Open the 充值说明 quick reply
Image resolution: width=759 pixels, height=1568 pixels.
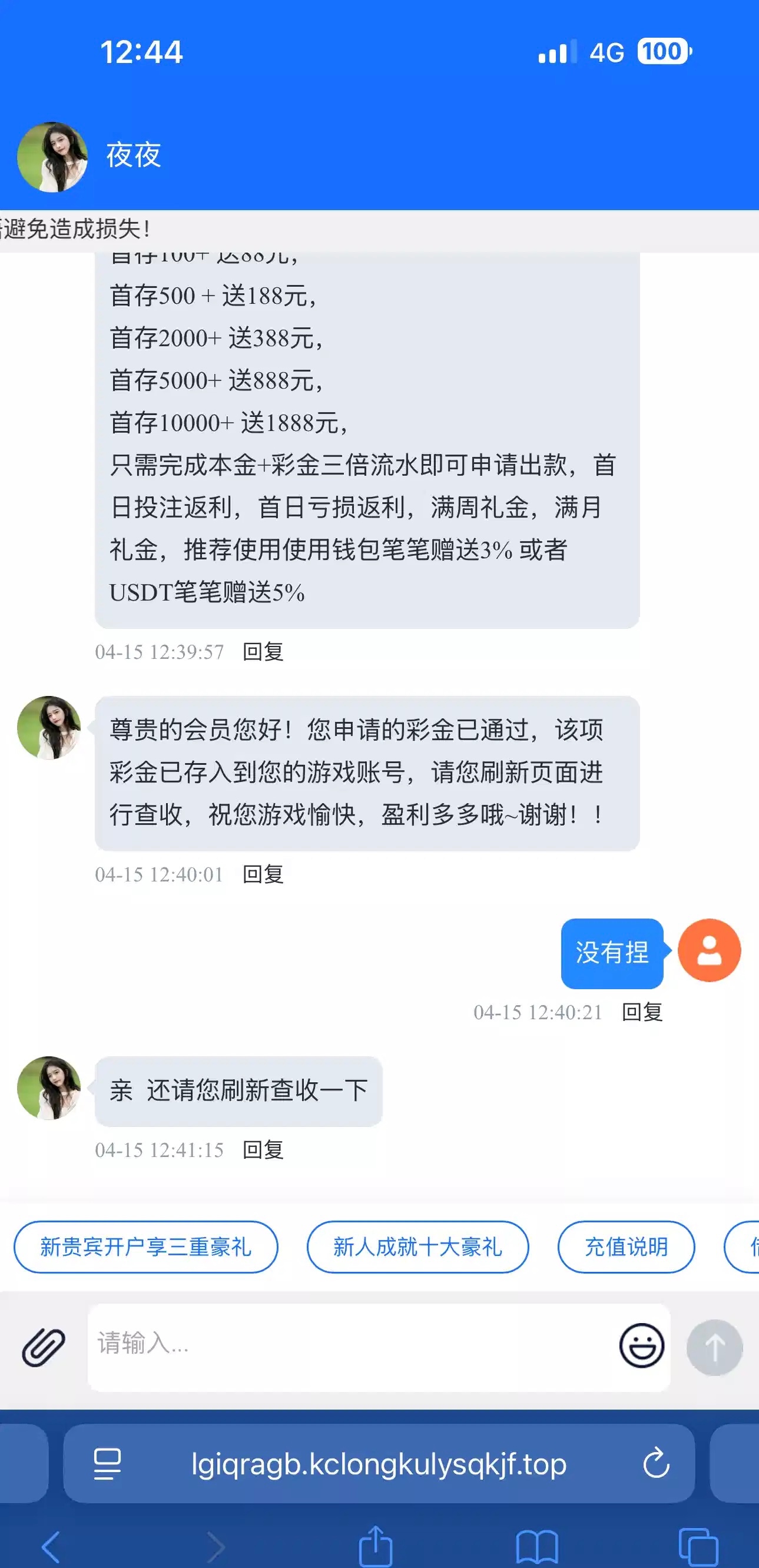pos(626,1247)
